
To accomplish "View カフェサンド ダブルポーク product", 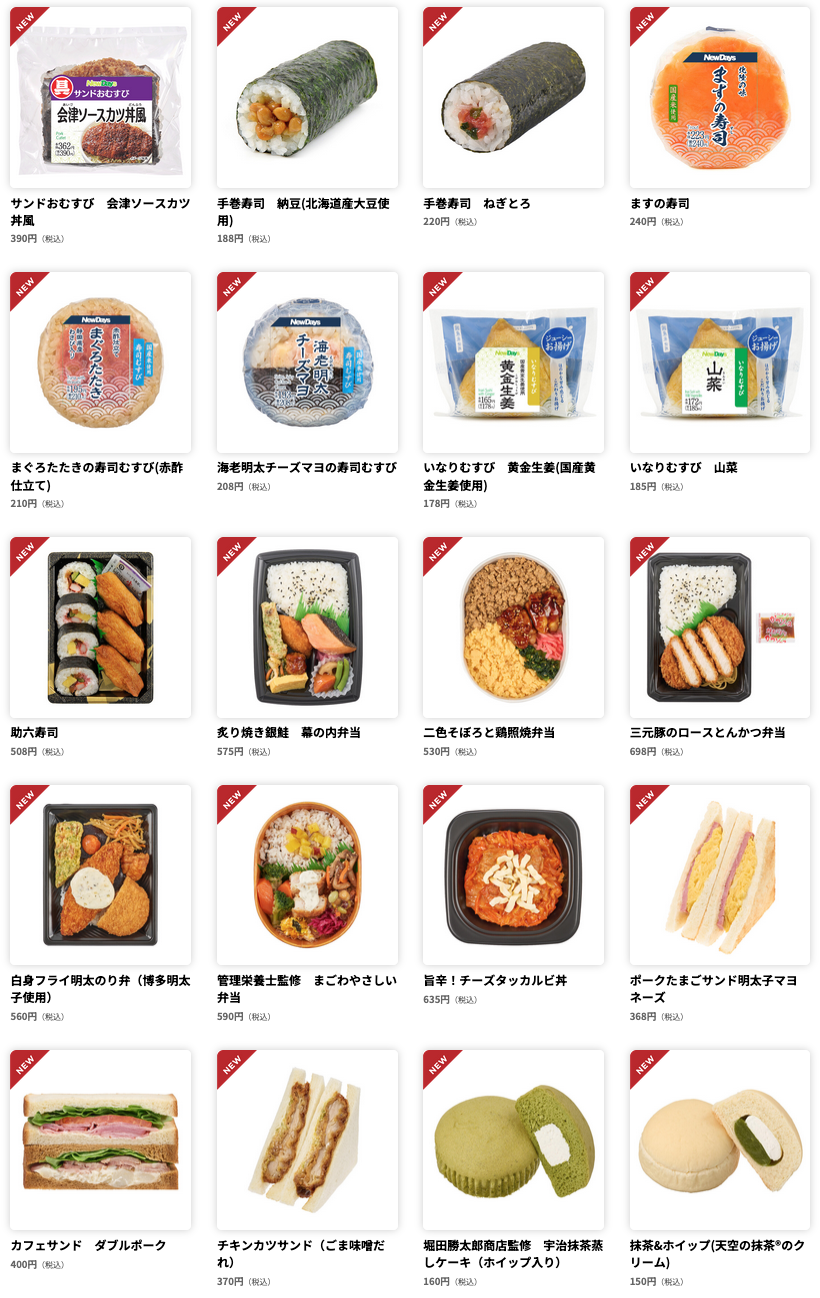I will click(100, 1140).
